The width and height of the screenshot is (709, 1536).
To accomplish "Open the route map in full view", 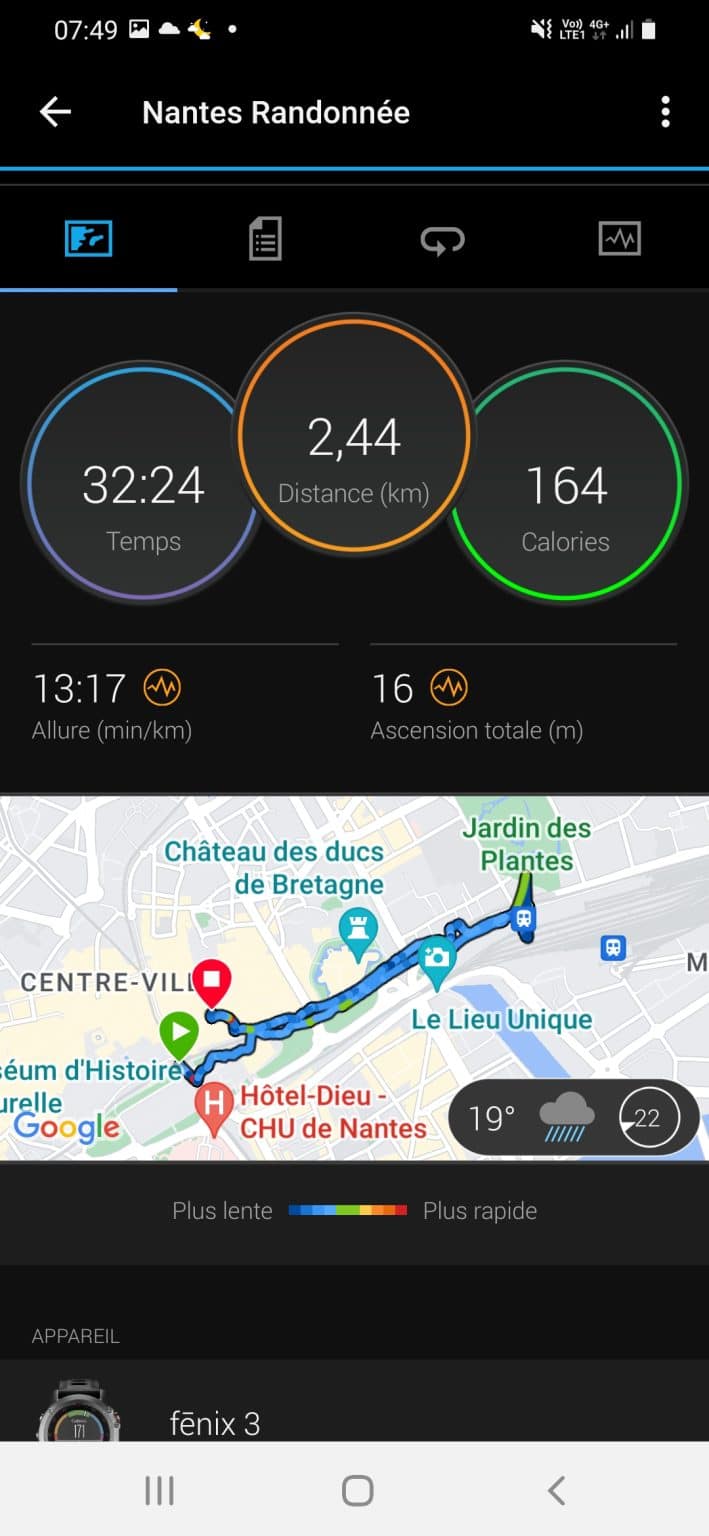I will pos(354,978).
